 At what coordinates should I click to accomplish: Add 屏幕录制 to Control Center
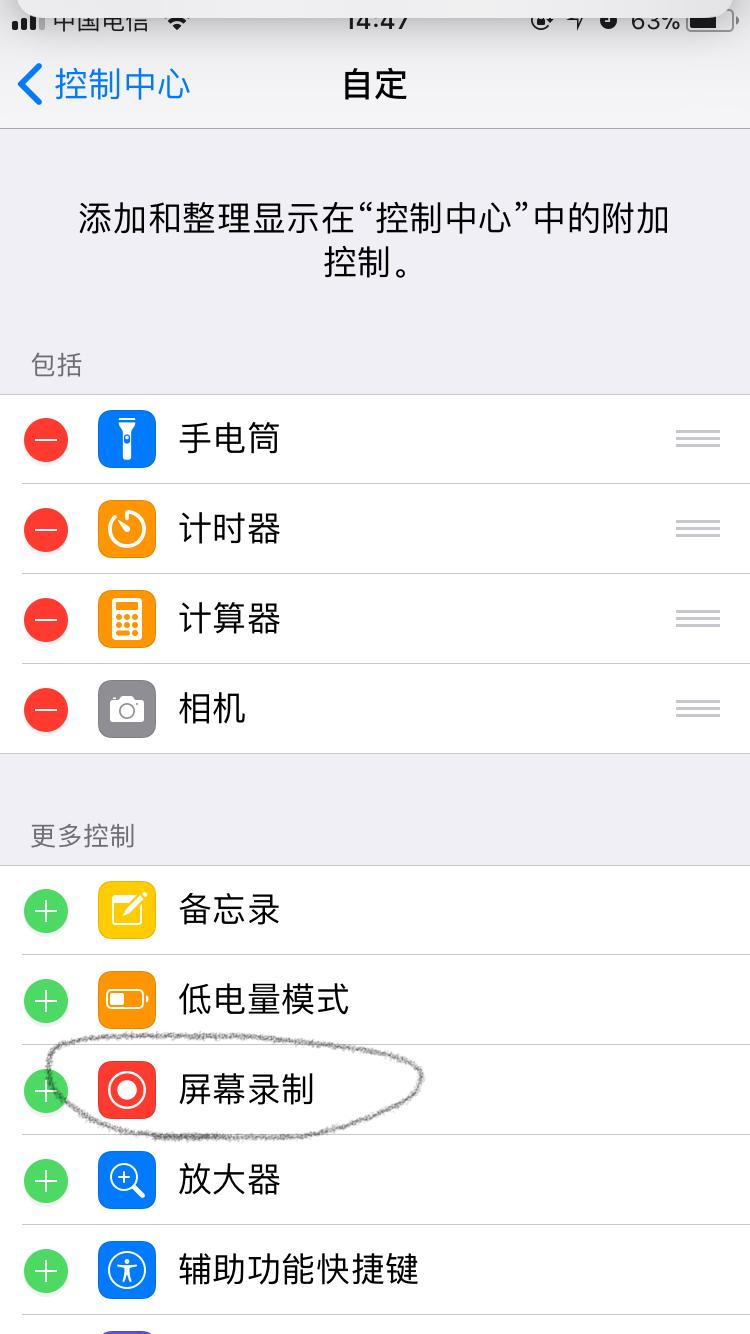(x=46, y=1090)
